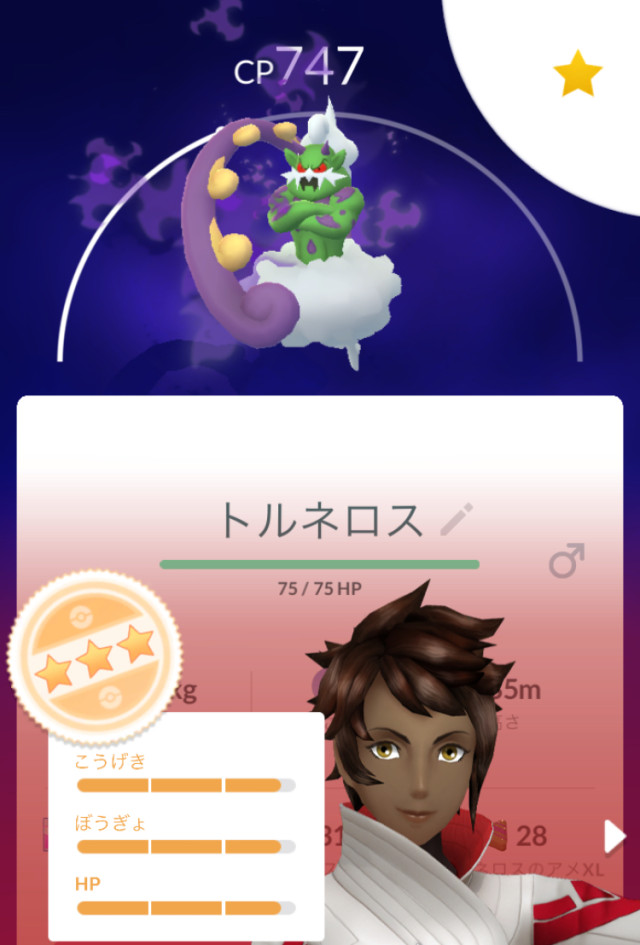Viewport: 640px width, 945px height.
Task: Edit the トルネロス nickname with the pencil
Action: (457, 520)
